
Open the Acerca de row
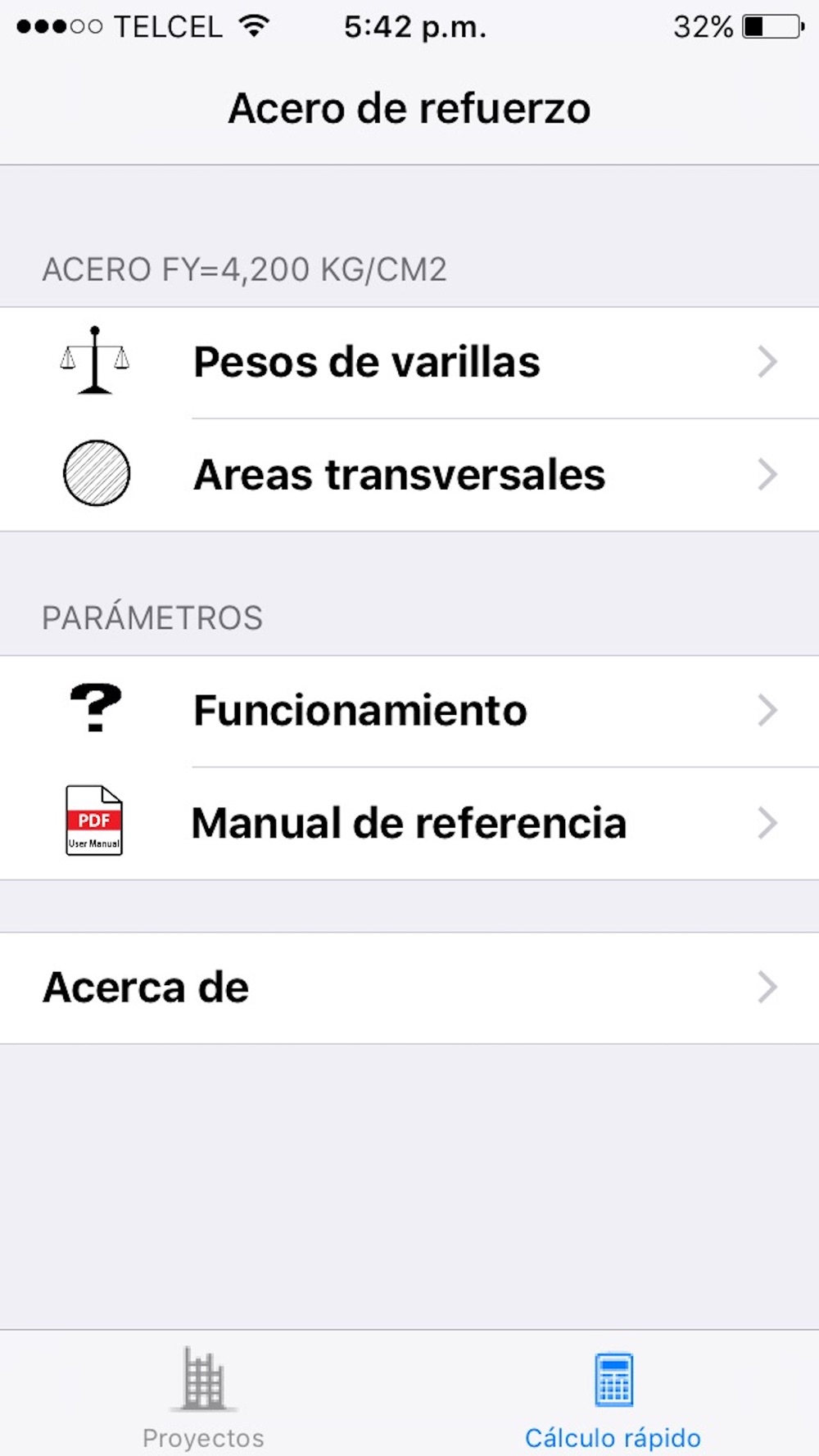(409, 988)
